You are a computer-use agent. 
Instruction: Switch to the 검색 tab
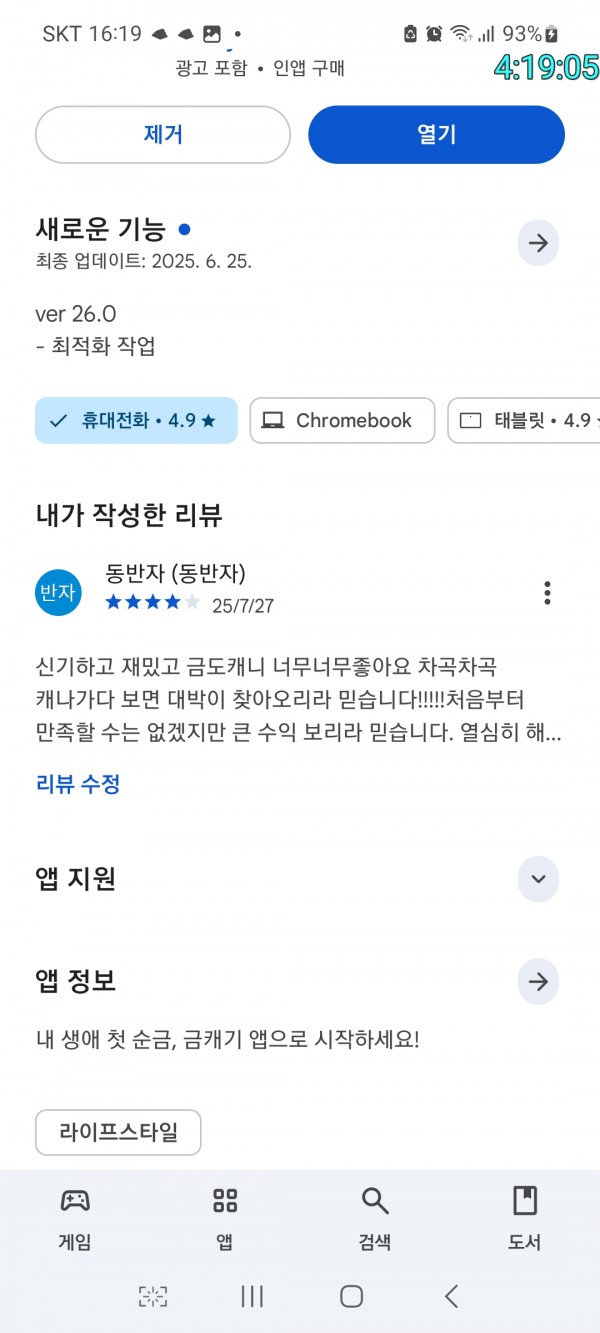(375, 1219)
